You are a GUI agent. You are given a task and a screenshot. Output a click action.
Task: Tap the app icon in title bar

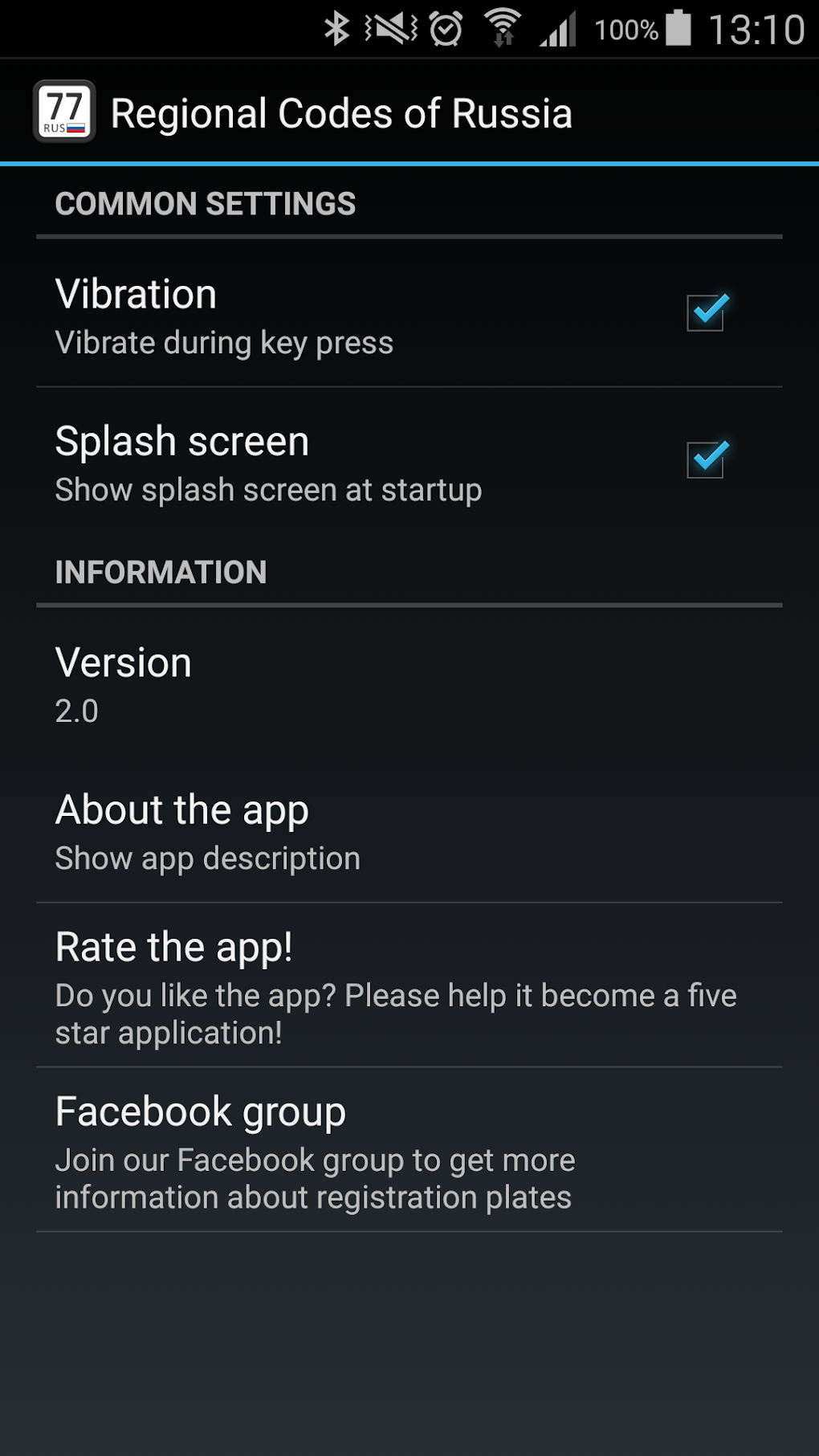pyautogui.click(x=64, y=112)
